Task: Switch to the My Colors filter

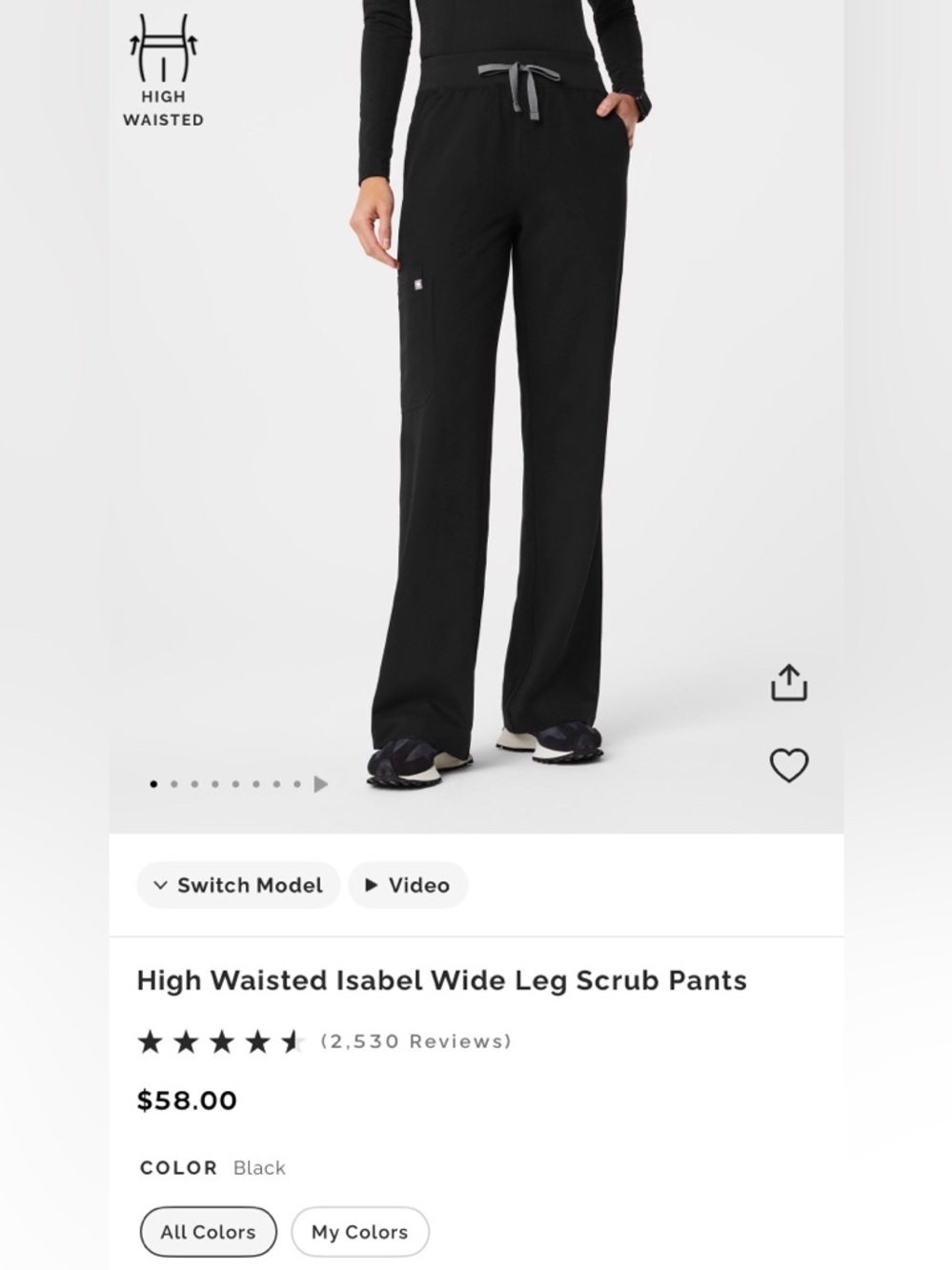Action: click(359, 1231)
